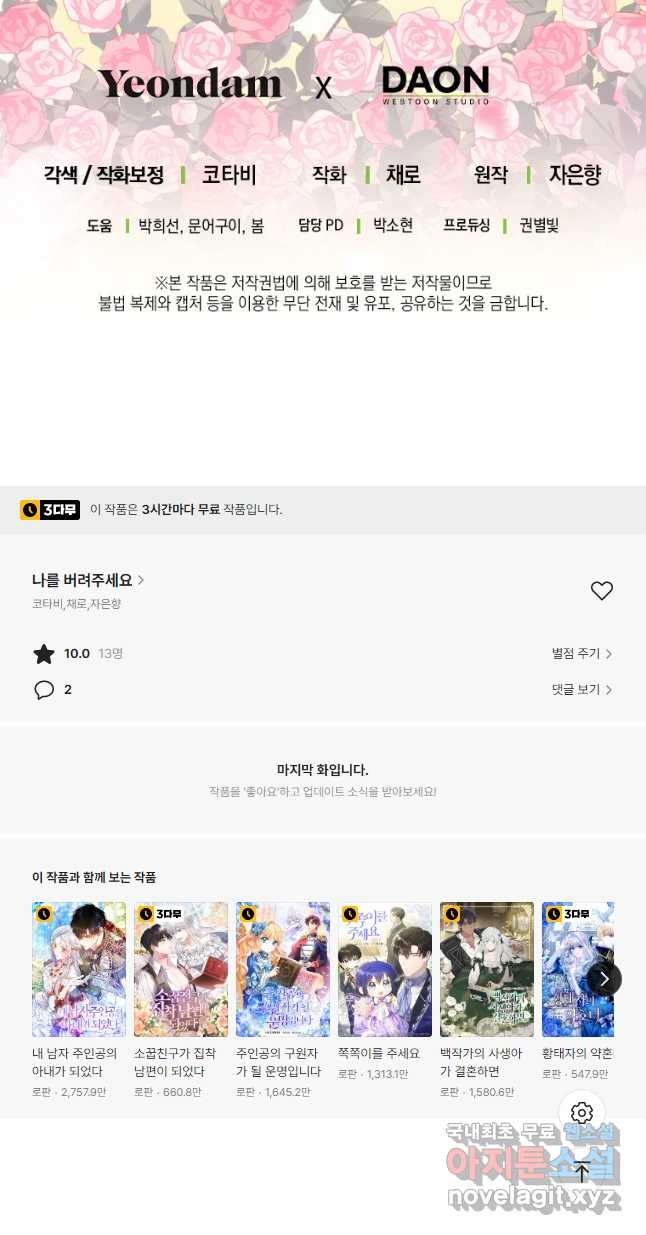
Task: Like this series with the heart icon
Action: click(601, 591)
